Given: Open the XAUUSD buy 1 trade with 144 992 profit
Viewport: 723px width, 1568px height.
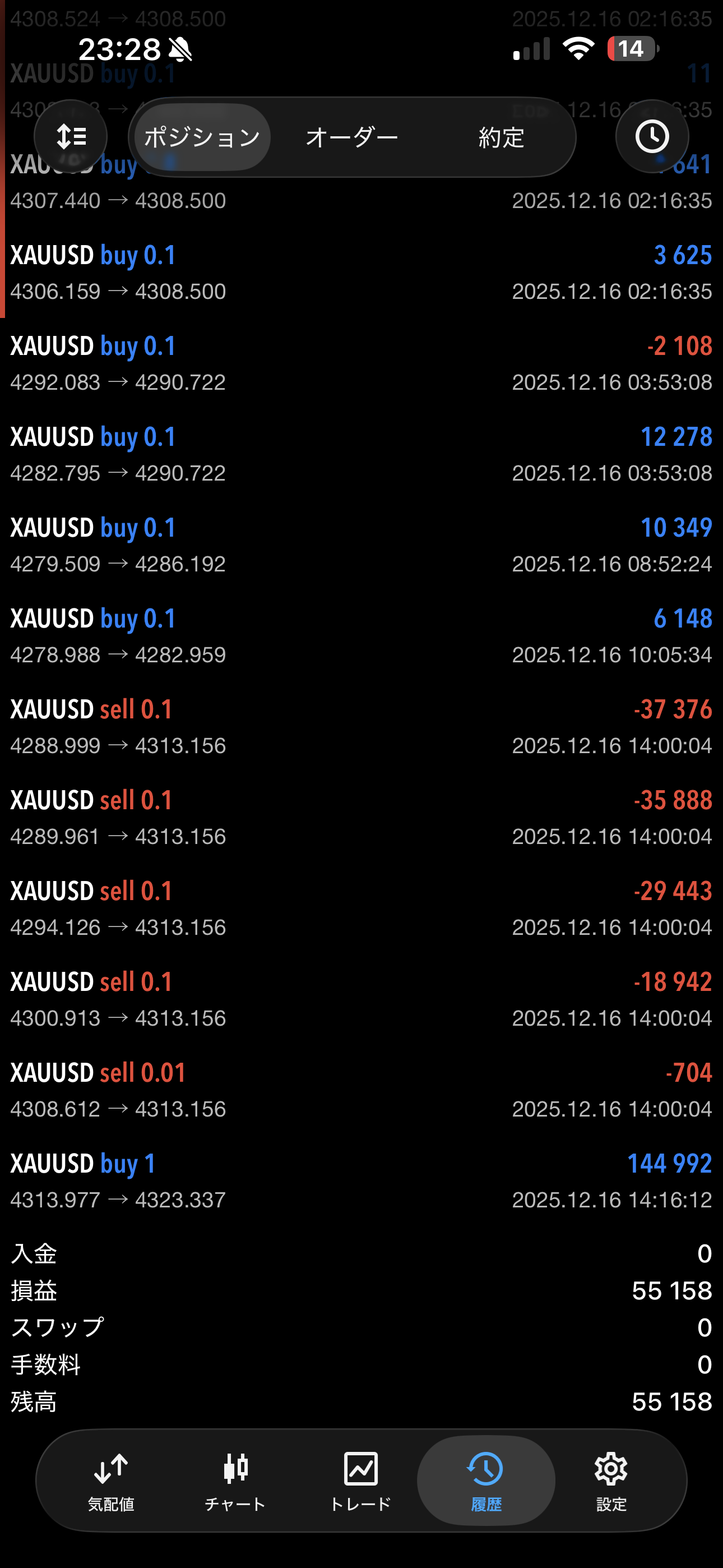Looking at the screenshot, I should (361, 1181).
